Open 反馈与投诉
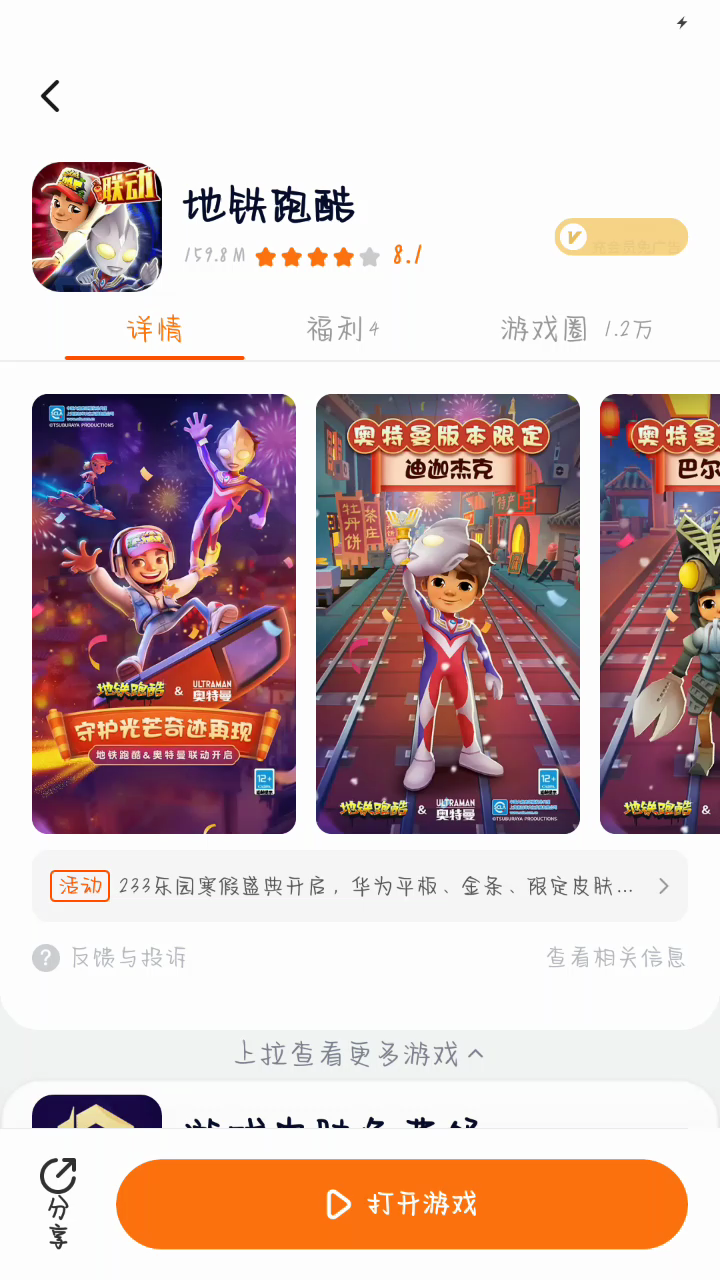The width and height of the screenshot is (720, 1280). [x=110, y=958]
